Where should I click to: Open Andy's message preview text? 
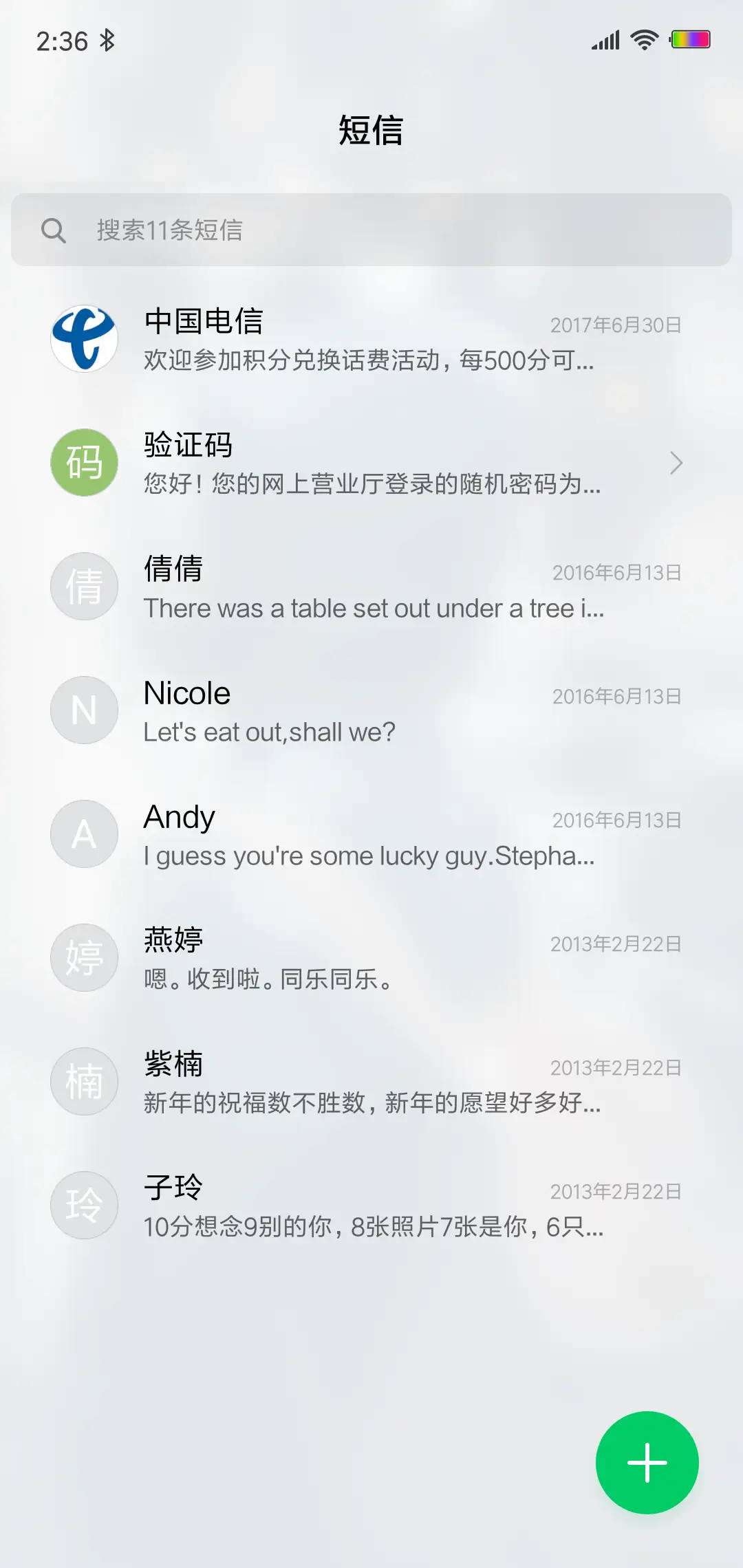[x=368, y=856]
